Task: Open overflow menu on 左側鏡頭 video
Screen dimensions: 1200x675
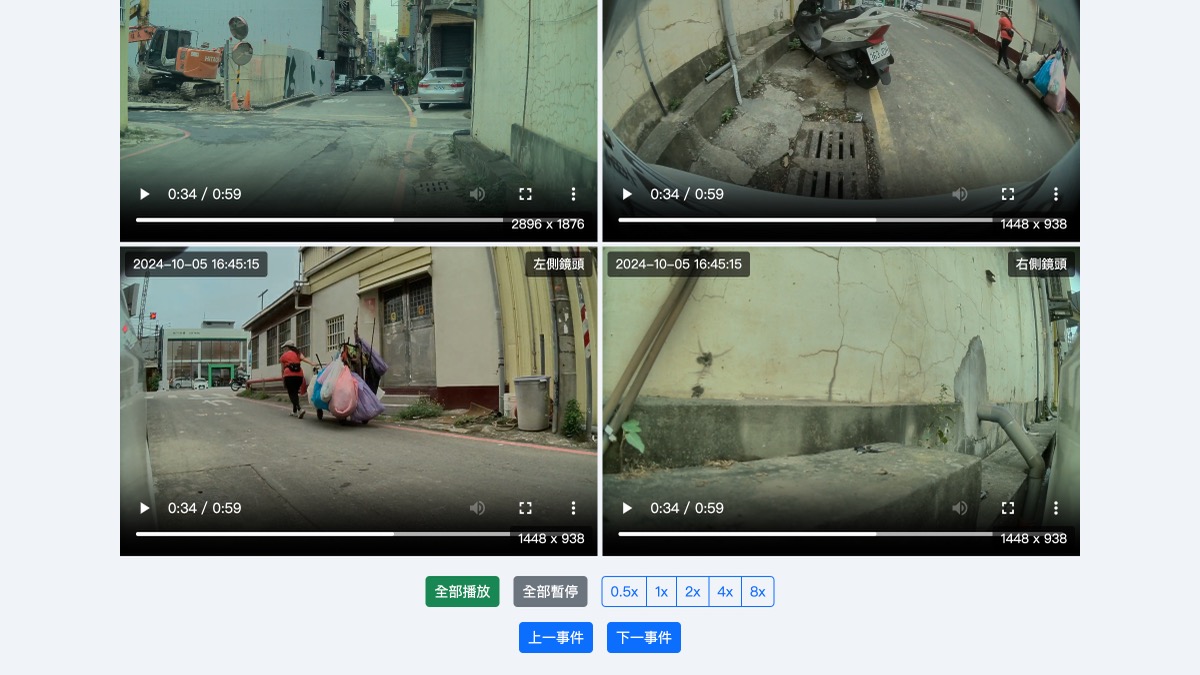Action: (x=573, y=508)
